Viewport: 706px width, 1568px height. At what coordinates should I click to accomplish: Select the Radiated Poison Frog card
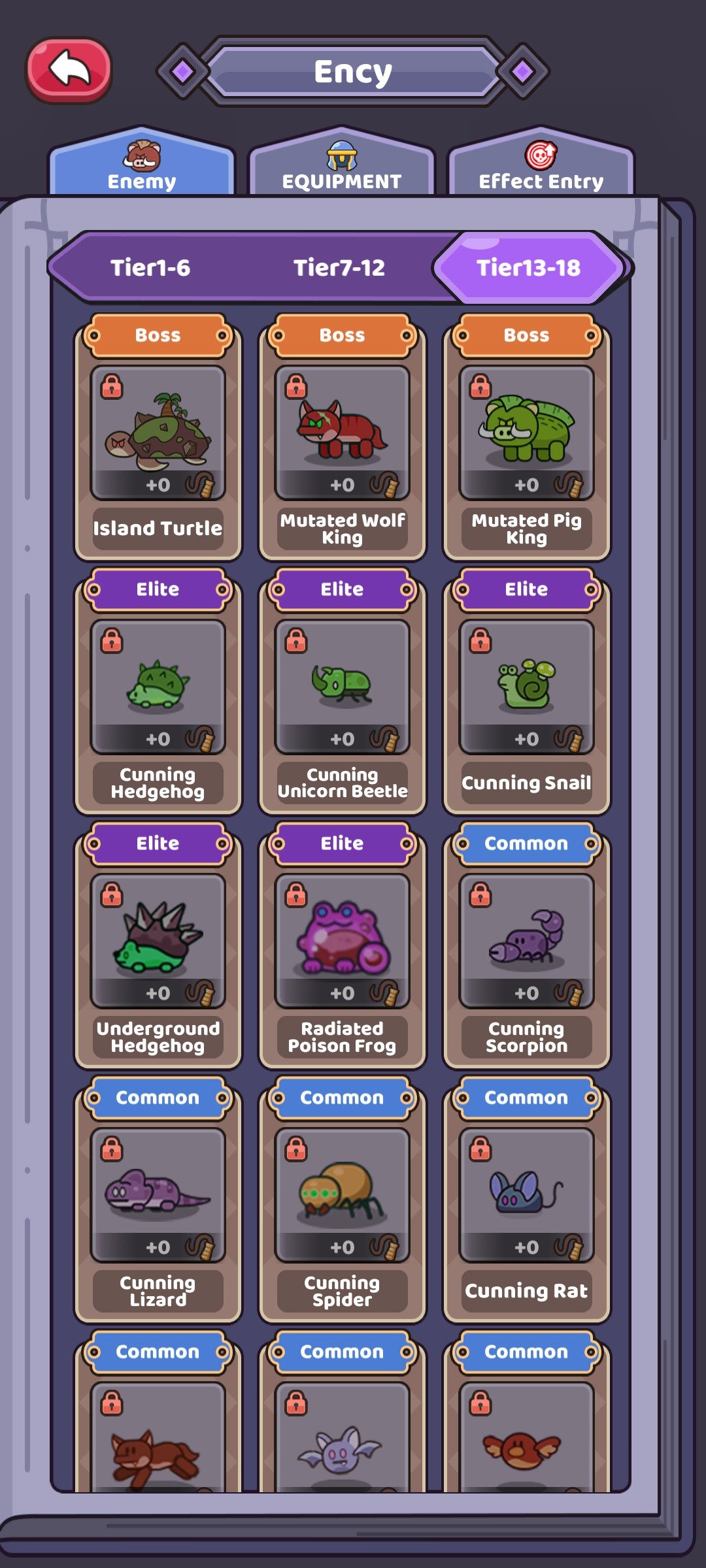(342, 946)
